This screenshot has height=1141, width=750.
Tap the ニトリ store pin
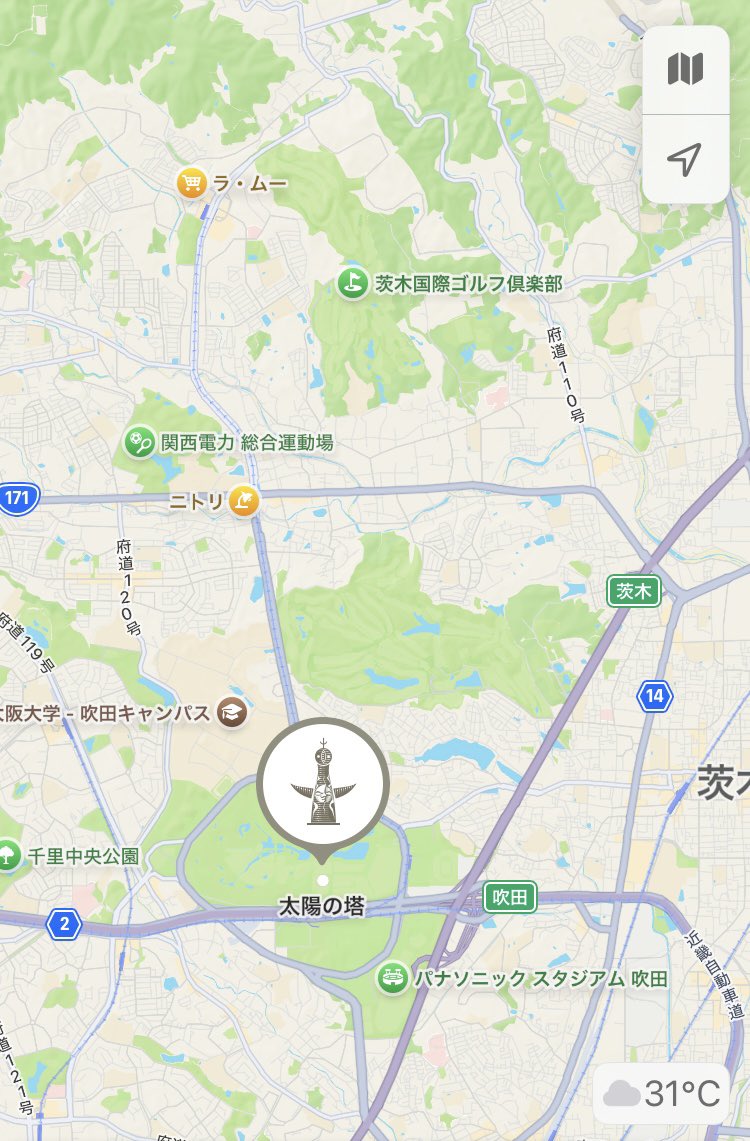point(244,498)
